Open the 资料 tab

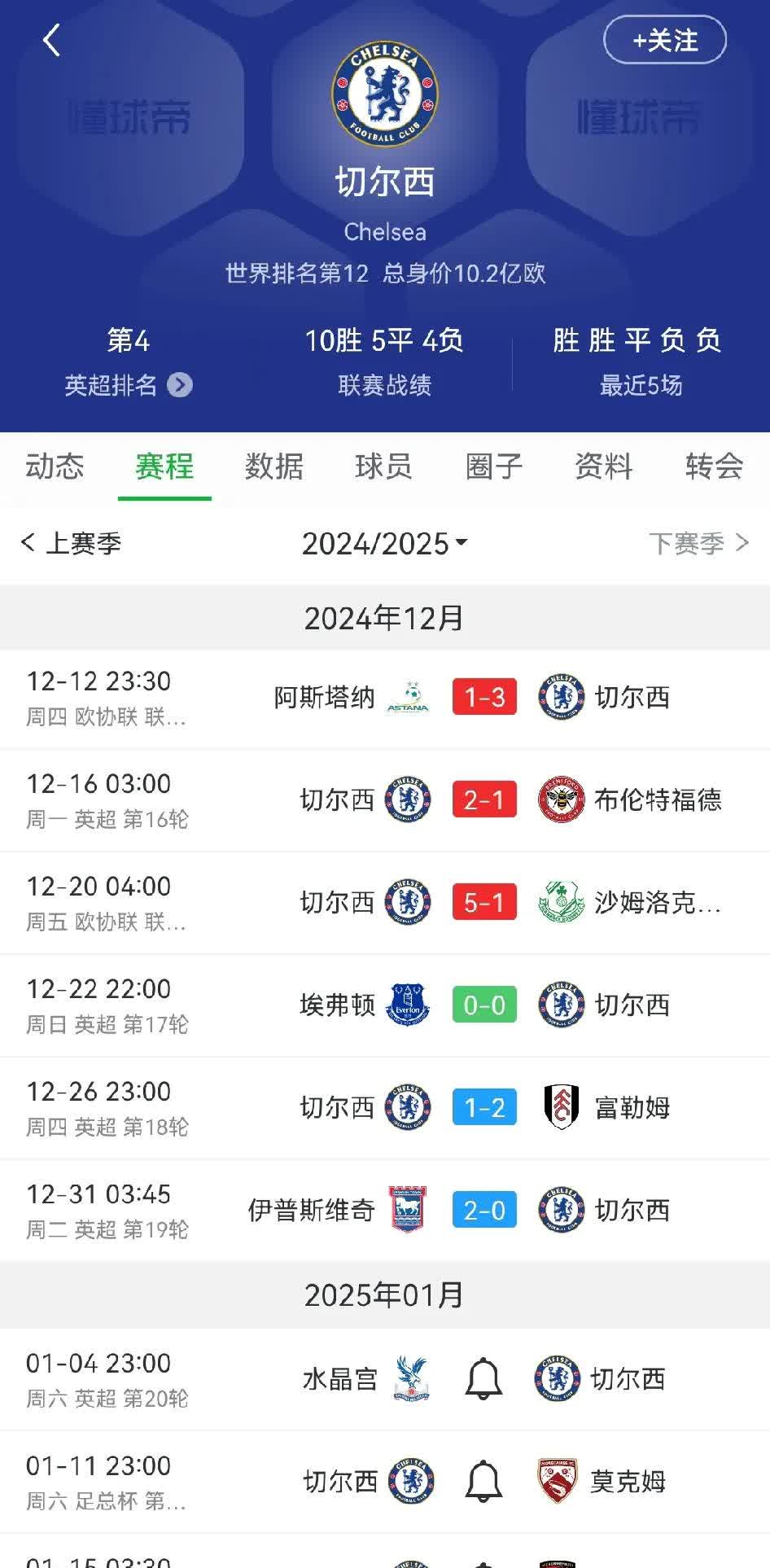(x=603, y=466)
